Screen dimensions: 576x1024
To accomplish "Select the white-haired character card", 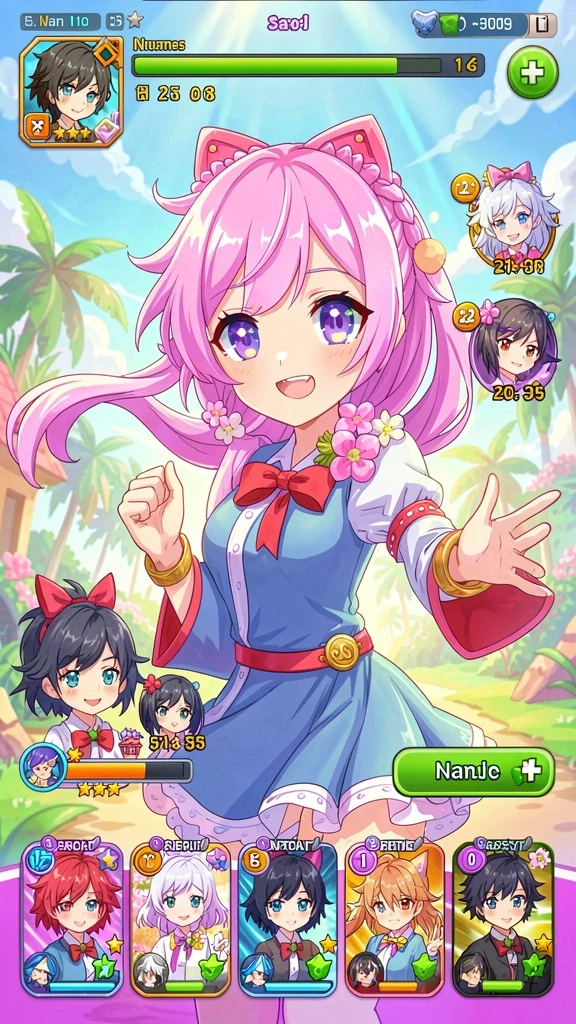I will coord(180,920).
